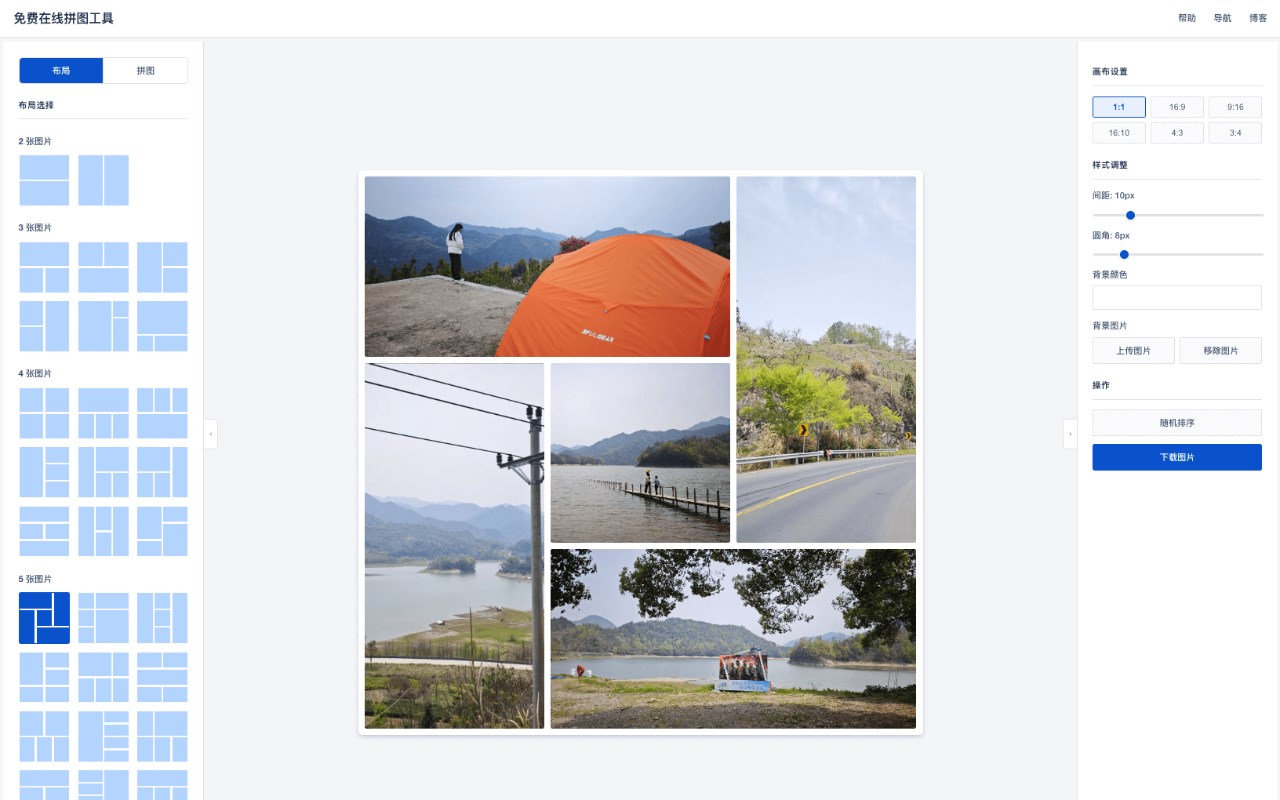1280x800 pixels.
Task: Adjust the 圆角 corner radius slider
Action: point(1124,254)
